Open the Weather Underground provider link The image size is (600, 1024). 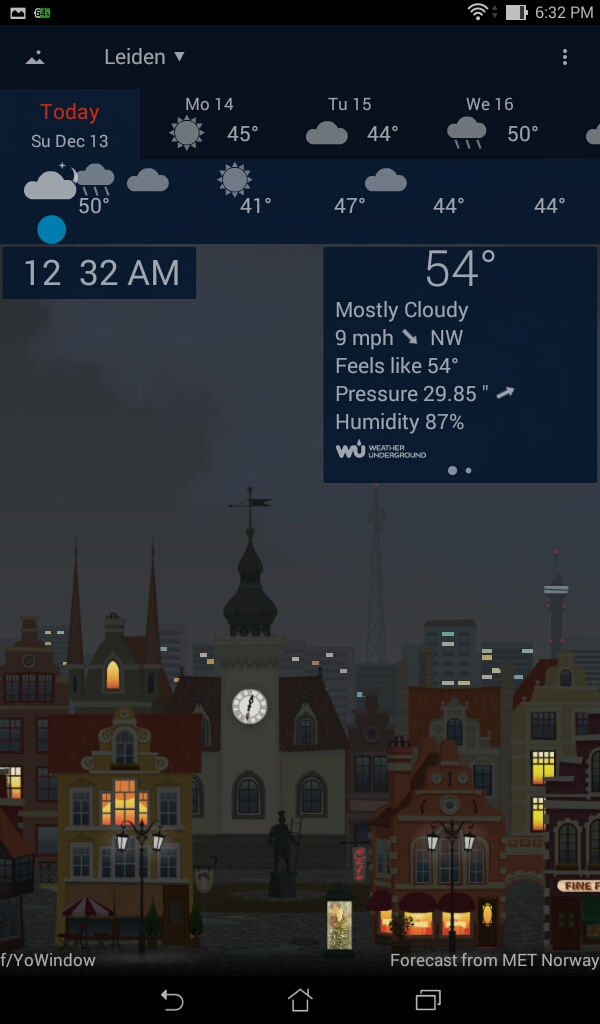[381, 450]
